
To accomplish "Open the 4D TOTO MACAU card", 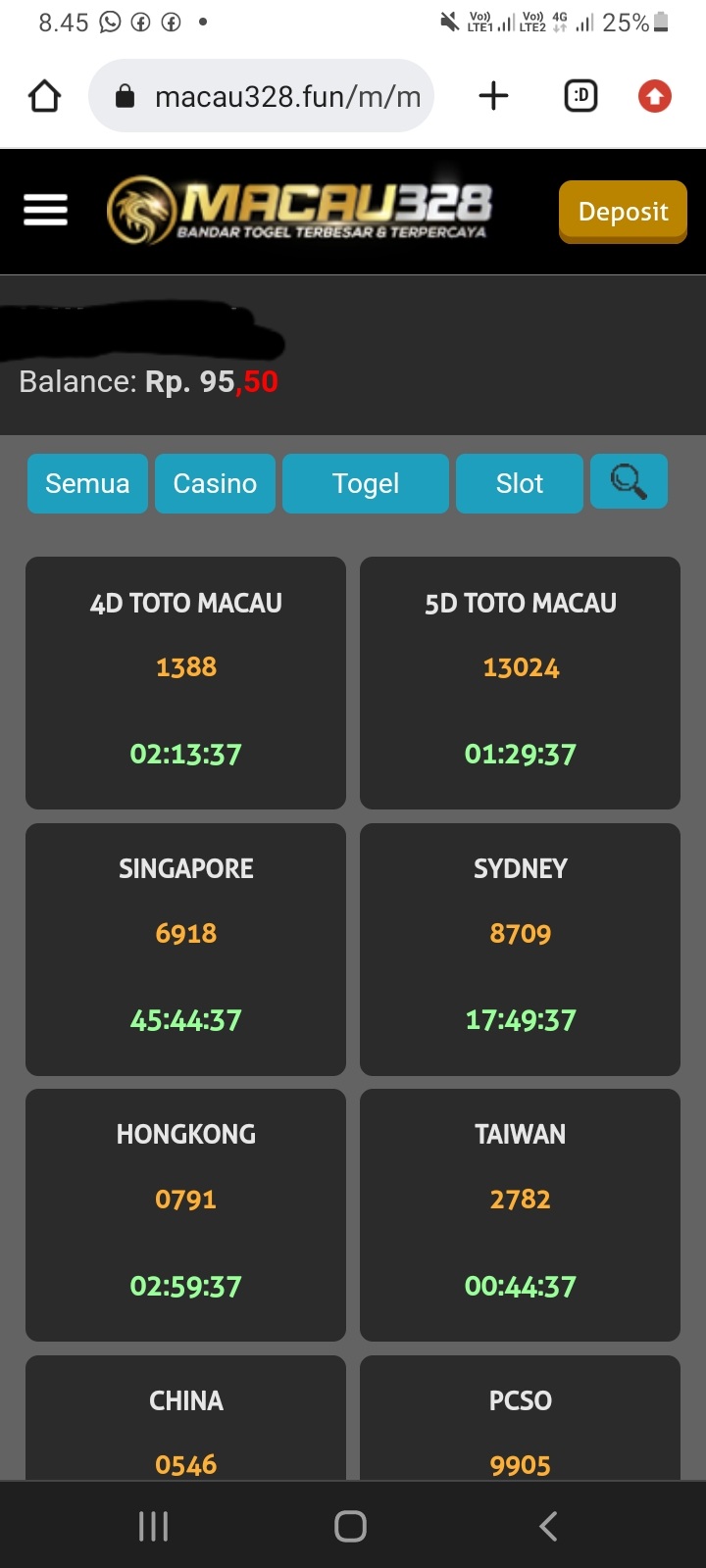I will (x=185, y=682).
